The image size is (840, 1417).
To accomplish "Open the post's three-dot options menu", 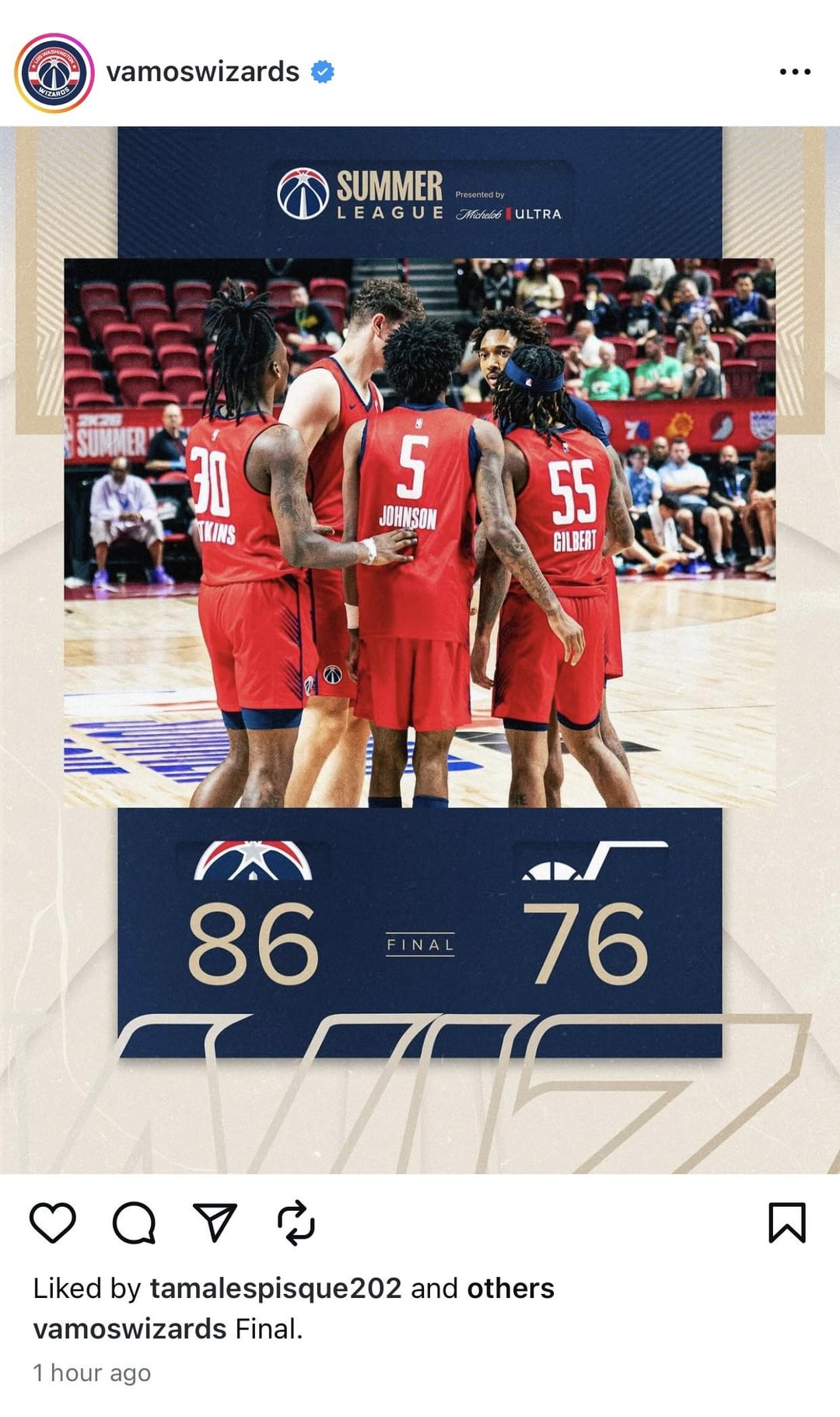I will tap(794, 72).
